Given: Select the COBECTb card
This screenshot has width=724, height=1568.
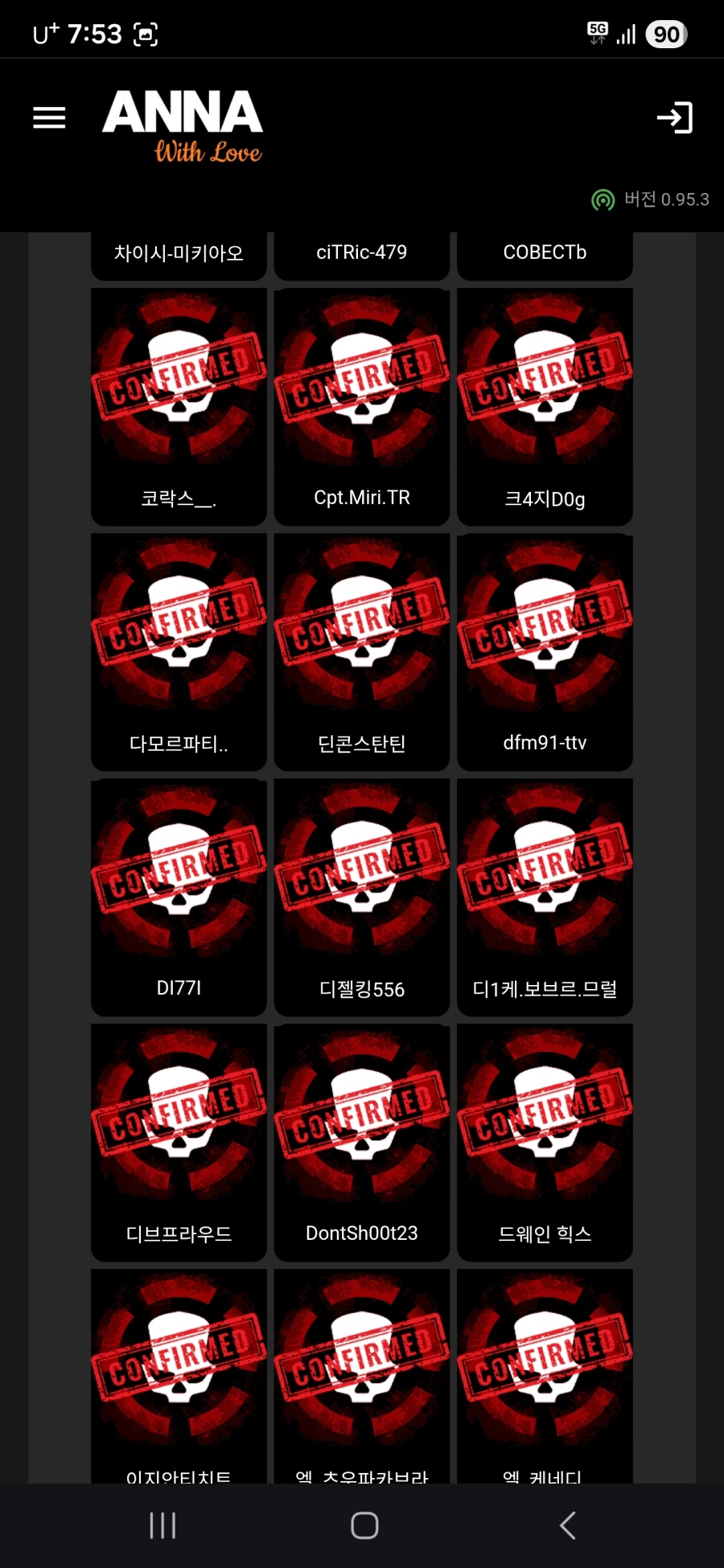Looking at the screenshot, I should click(545, 253).
